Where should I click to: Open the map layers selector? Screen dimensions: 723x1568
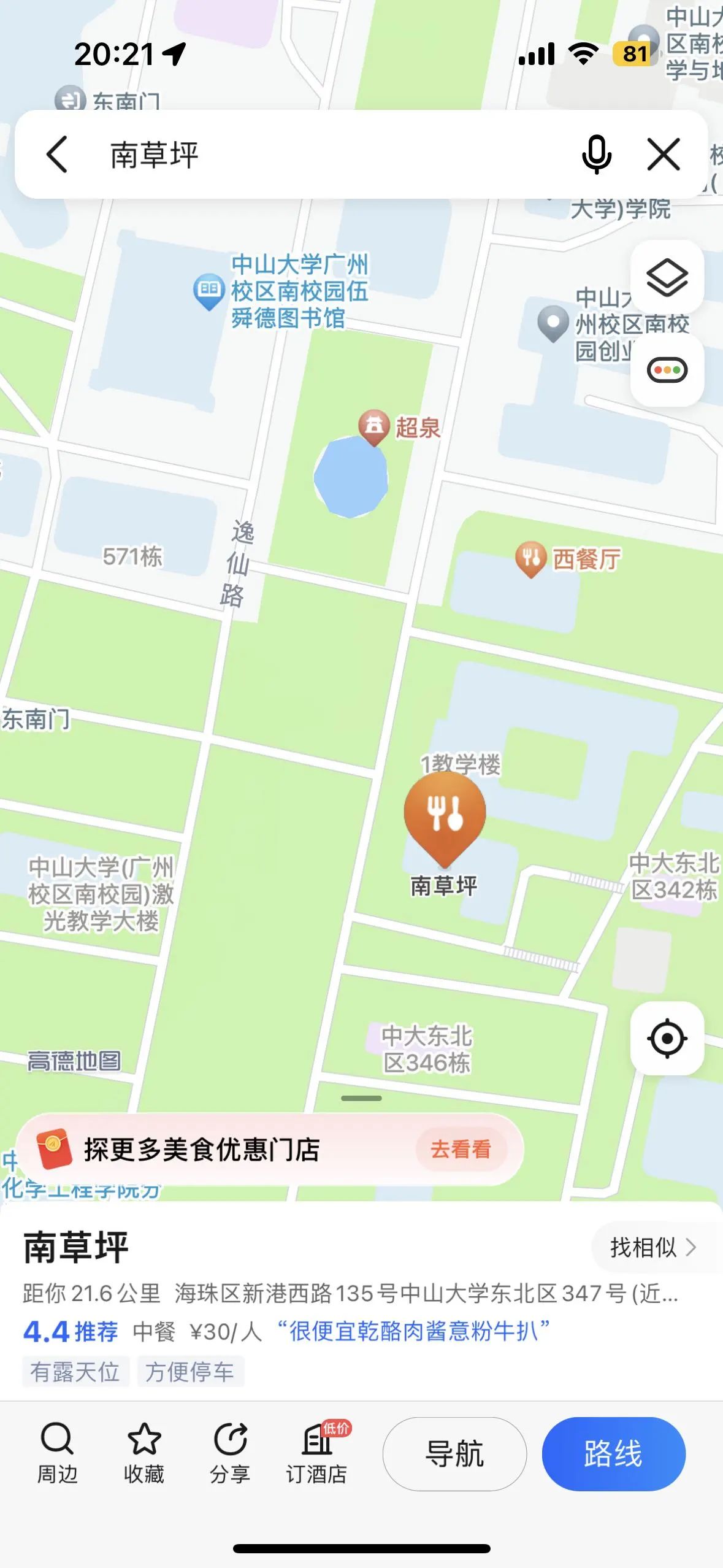(667, 277)
